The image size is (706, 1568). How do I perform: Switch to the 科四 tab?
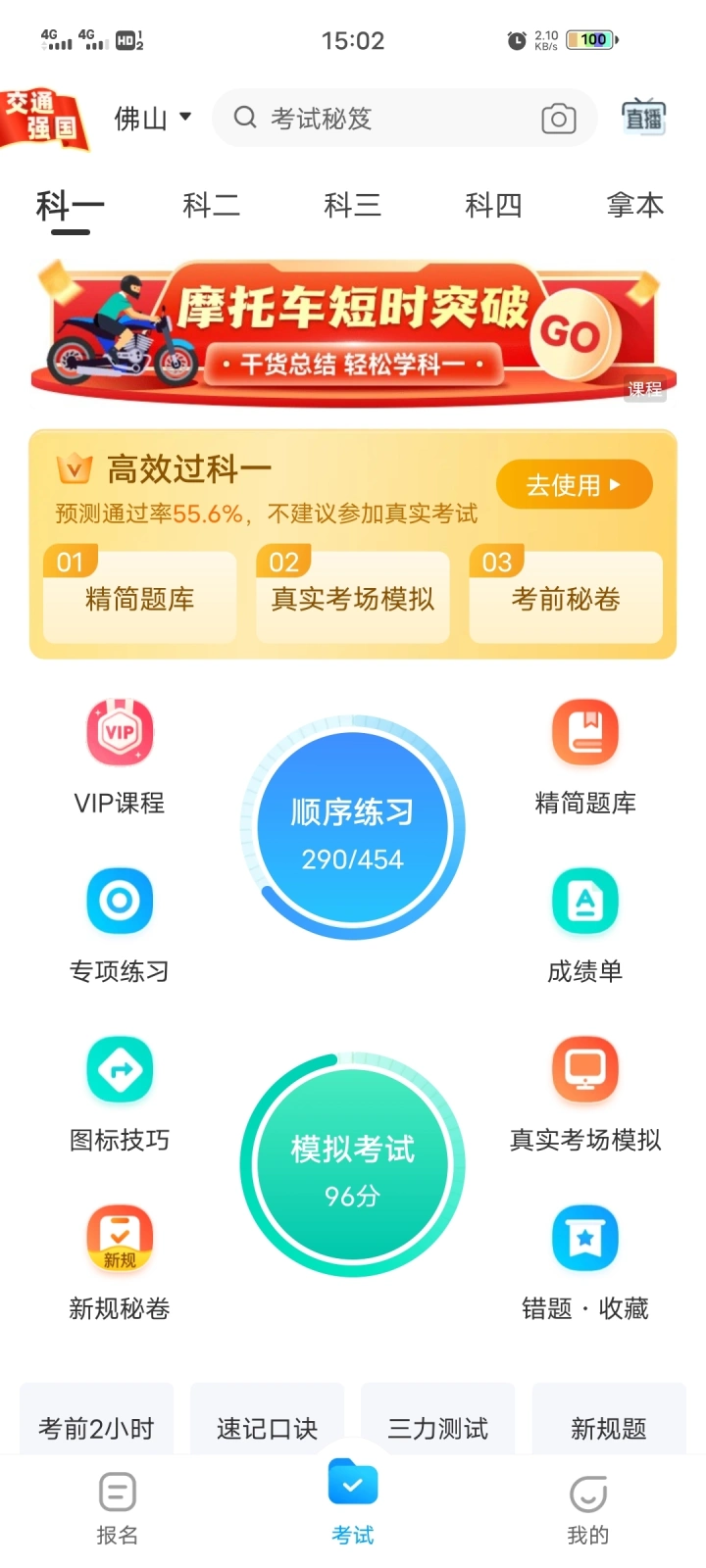tap(493, 205)
